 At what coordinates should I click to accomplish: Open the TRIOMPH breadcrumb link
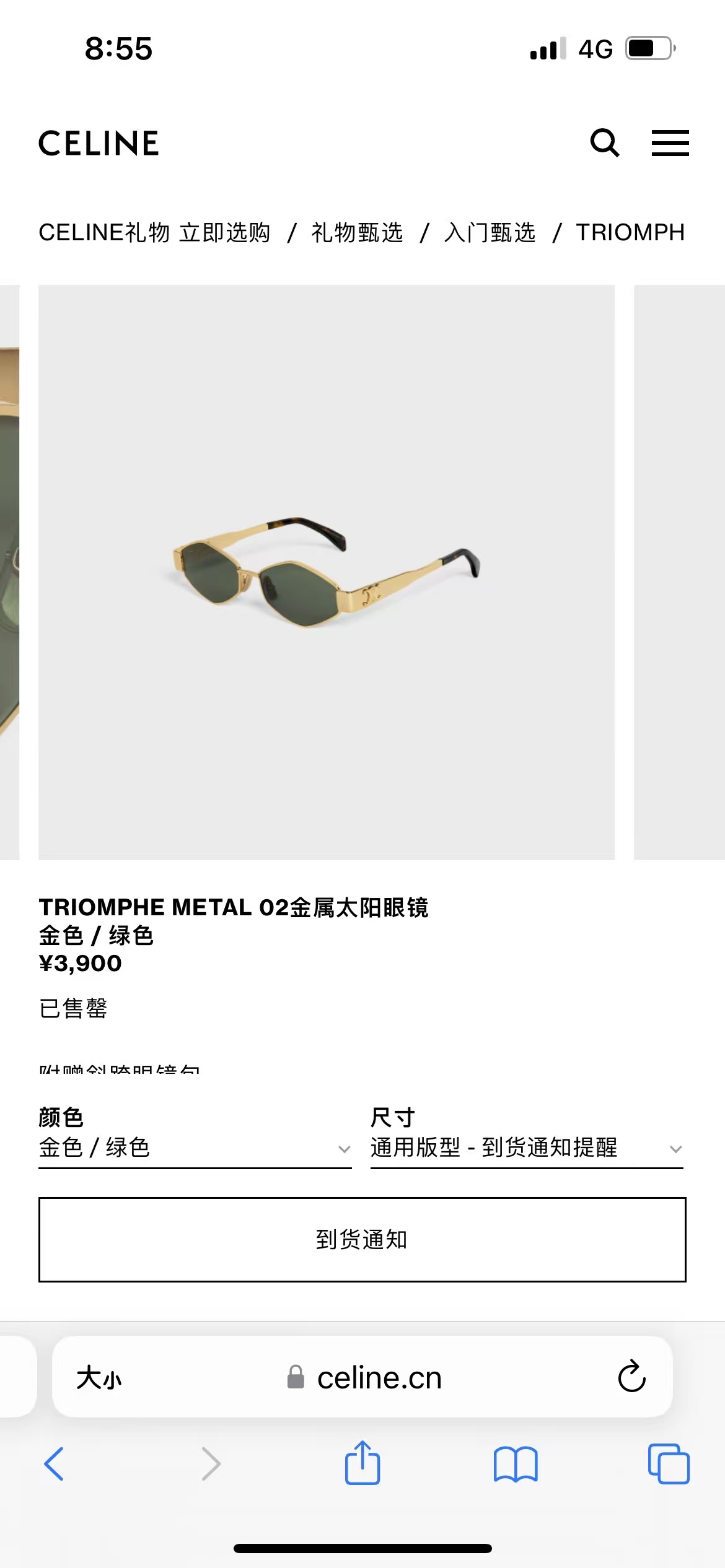click(630, 233)
